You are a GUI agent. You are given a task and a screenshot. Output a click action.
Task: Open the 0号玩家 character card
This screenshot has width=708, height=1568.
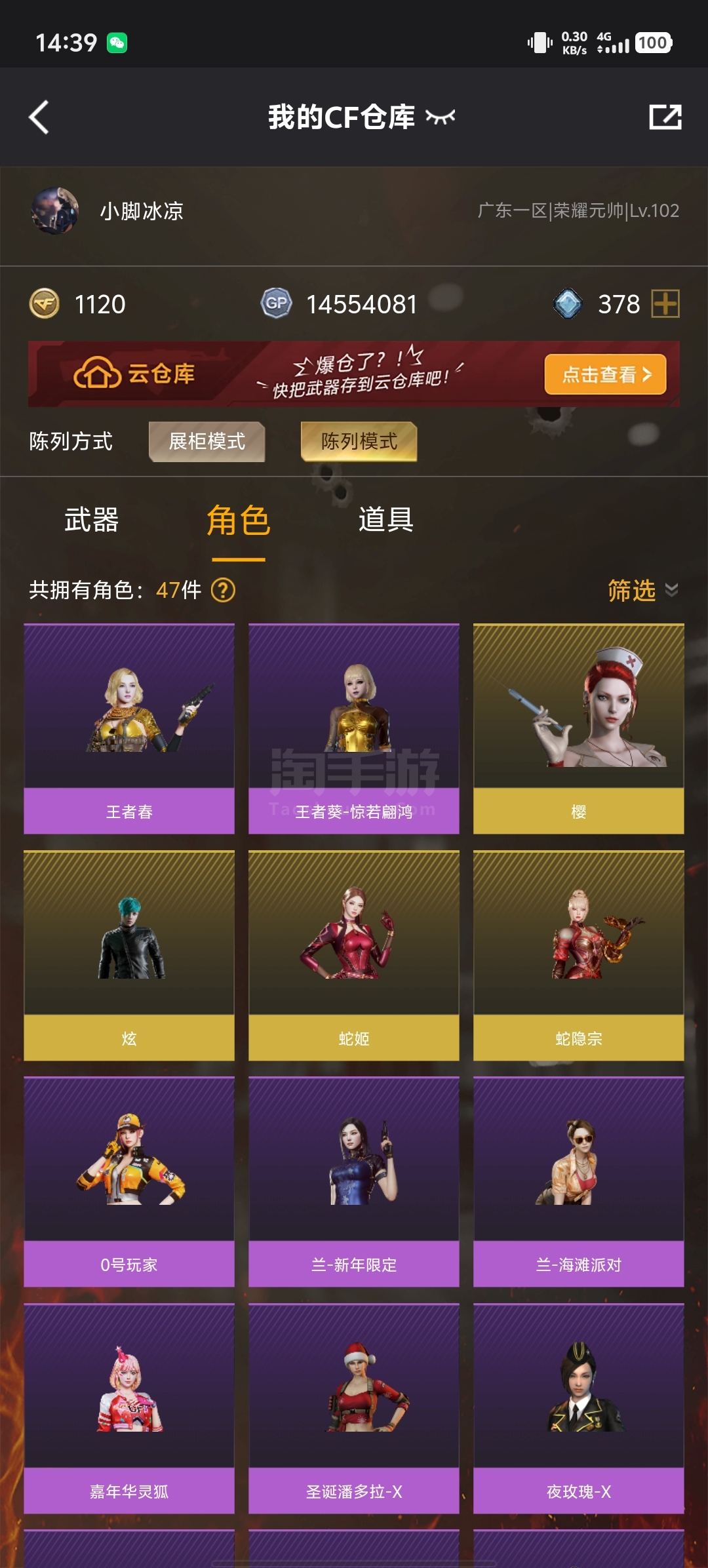[x=129, y=1182]
